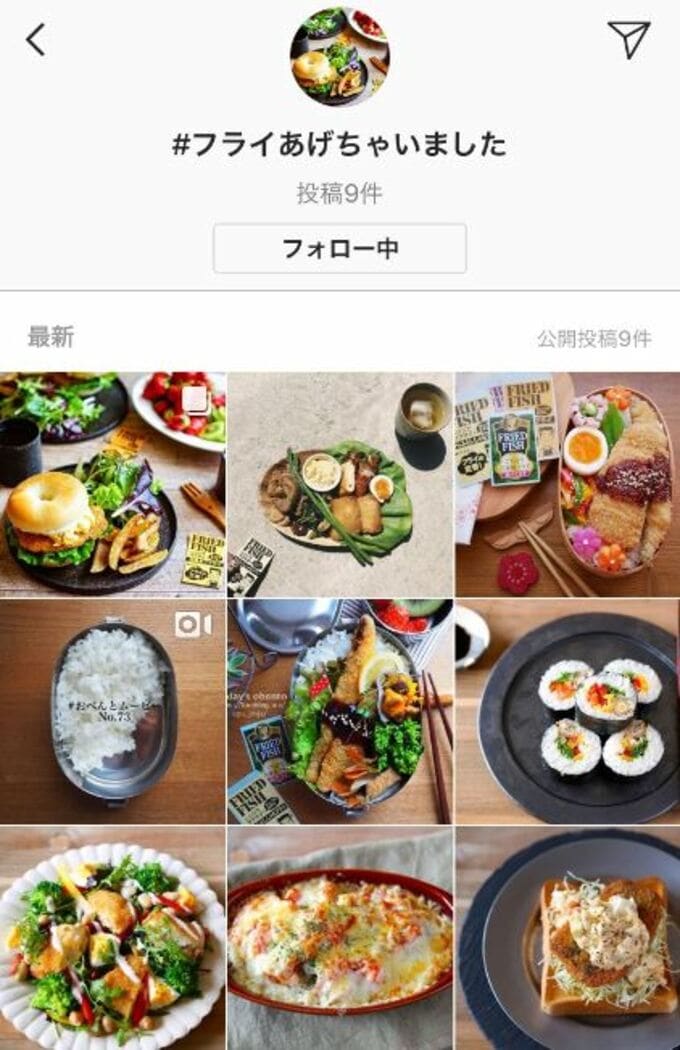Open the toast with cabbage post
Screen dimensions: 680x1050
click(x=568, y=938)
